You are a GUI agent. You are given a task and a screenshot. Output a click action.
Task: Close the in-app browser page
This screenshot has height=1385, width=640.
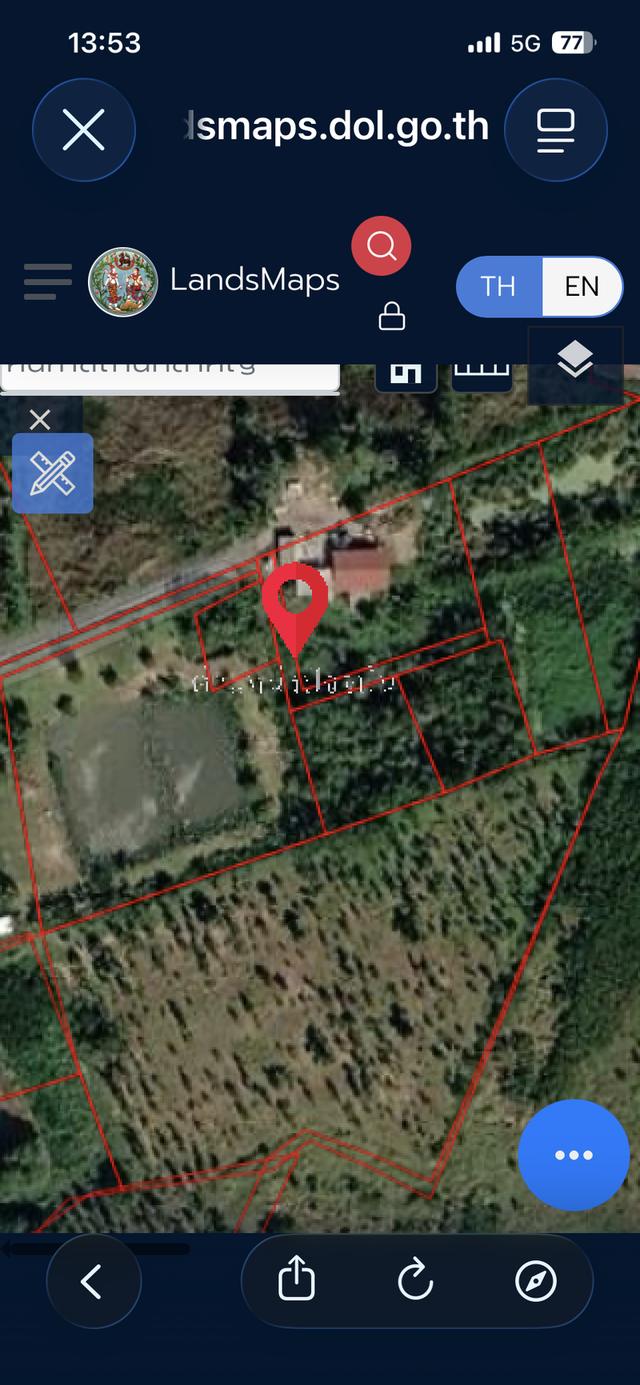(x=83, y=130)
